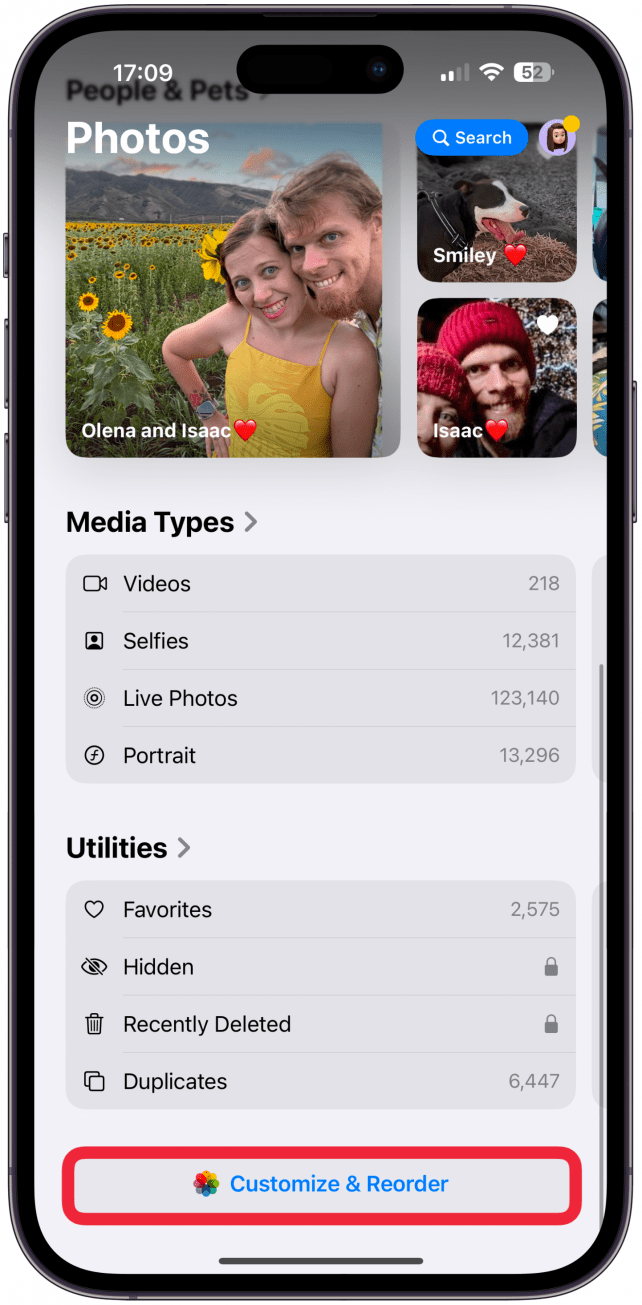Screen dimensions: 642x1305
Task: Open the Selfies row
Action: pyautogui.click(x=320, y=641)
